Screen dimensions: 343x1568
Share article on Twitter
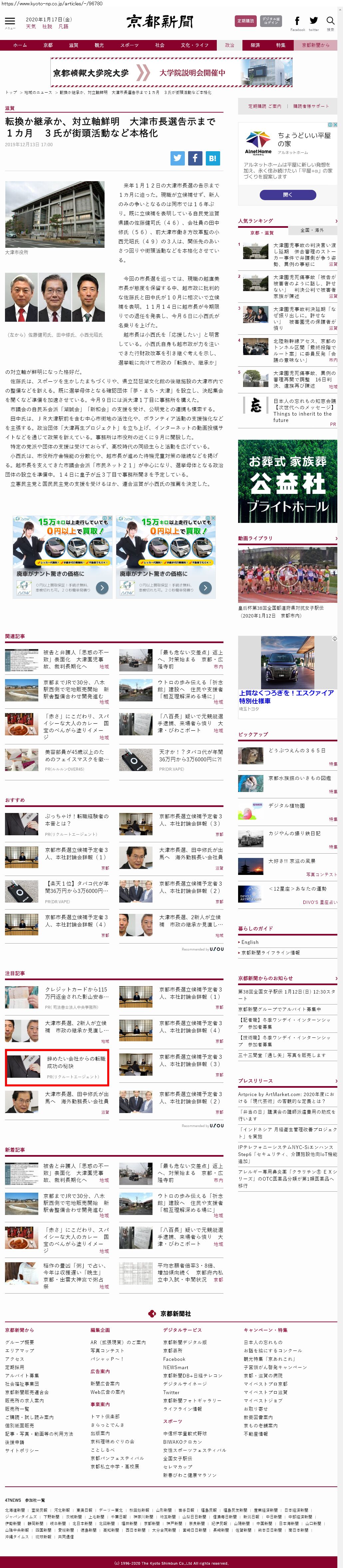tap(177, 158)
